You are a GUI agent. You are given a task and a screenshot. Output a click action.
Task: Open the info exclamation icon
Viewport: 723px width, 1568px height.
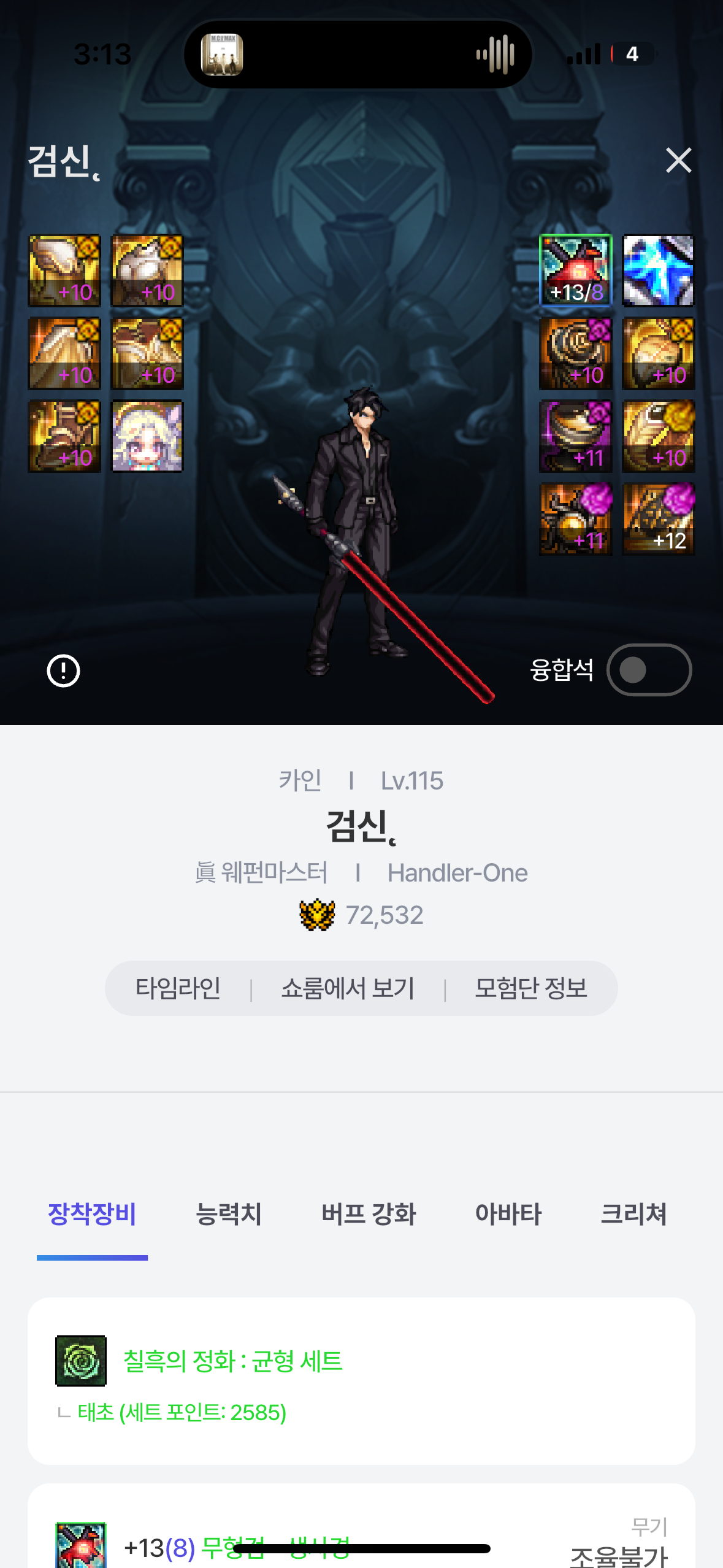point(64,671)
